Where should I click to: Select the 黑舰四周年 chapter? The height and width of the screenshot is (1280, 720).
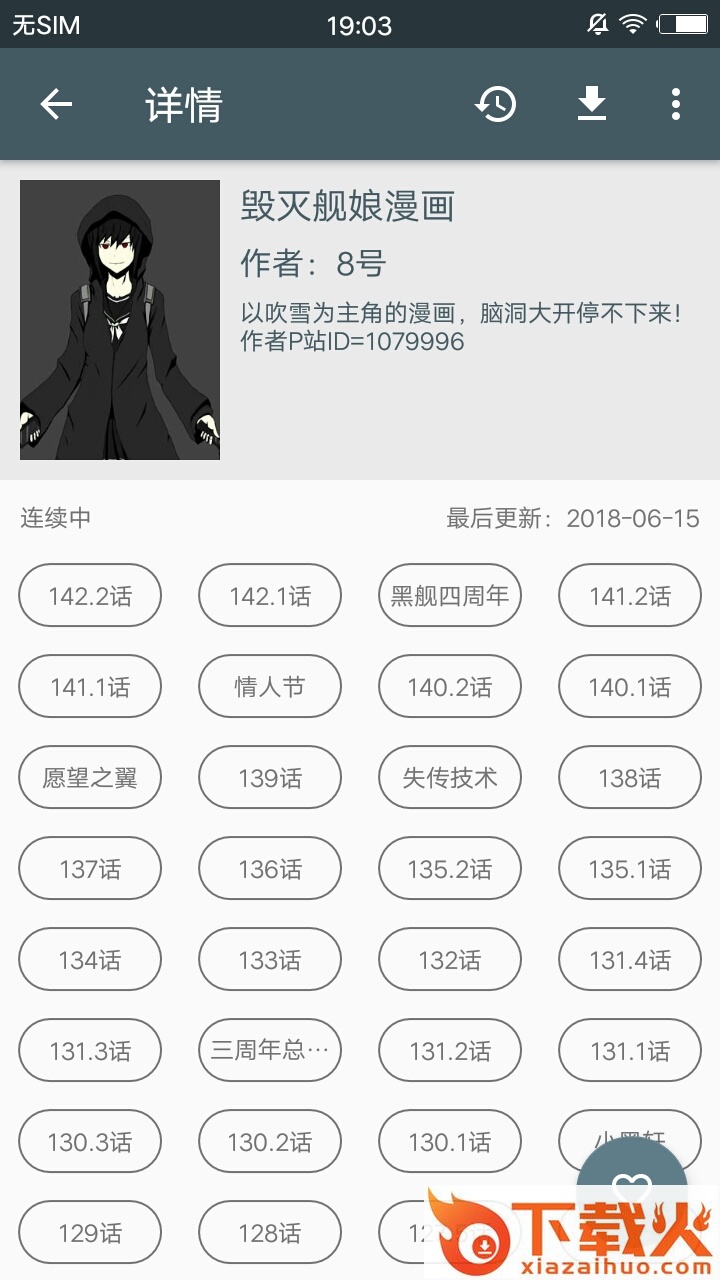tap(450, 596)
